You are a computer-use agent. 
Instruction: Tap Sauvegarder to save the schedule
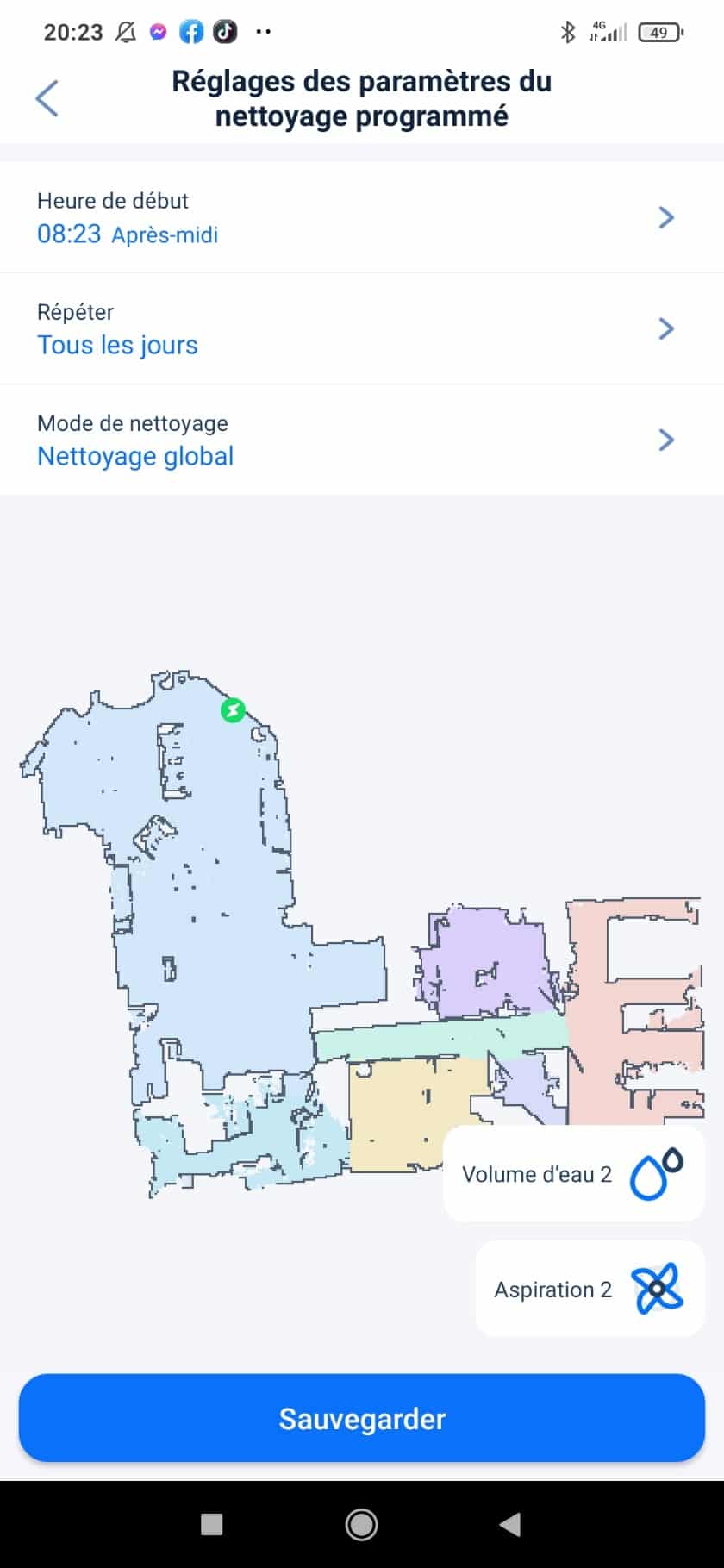click(x=362, y=1418)
